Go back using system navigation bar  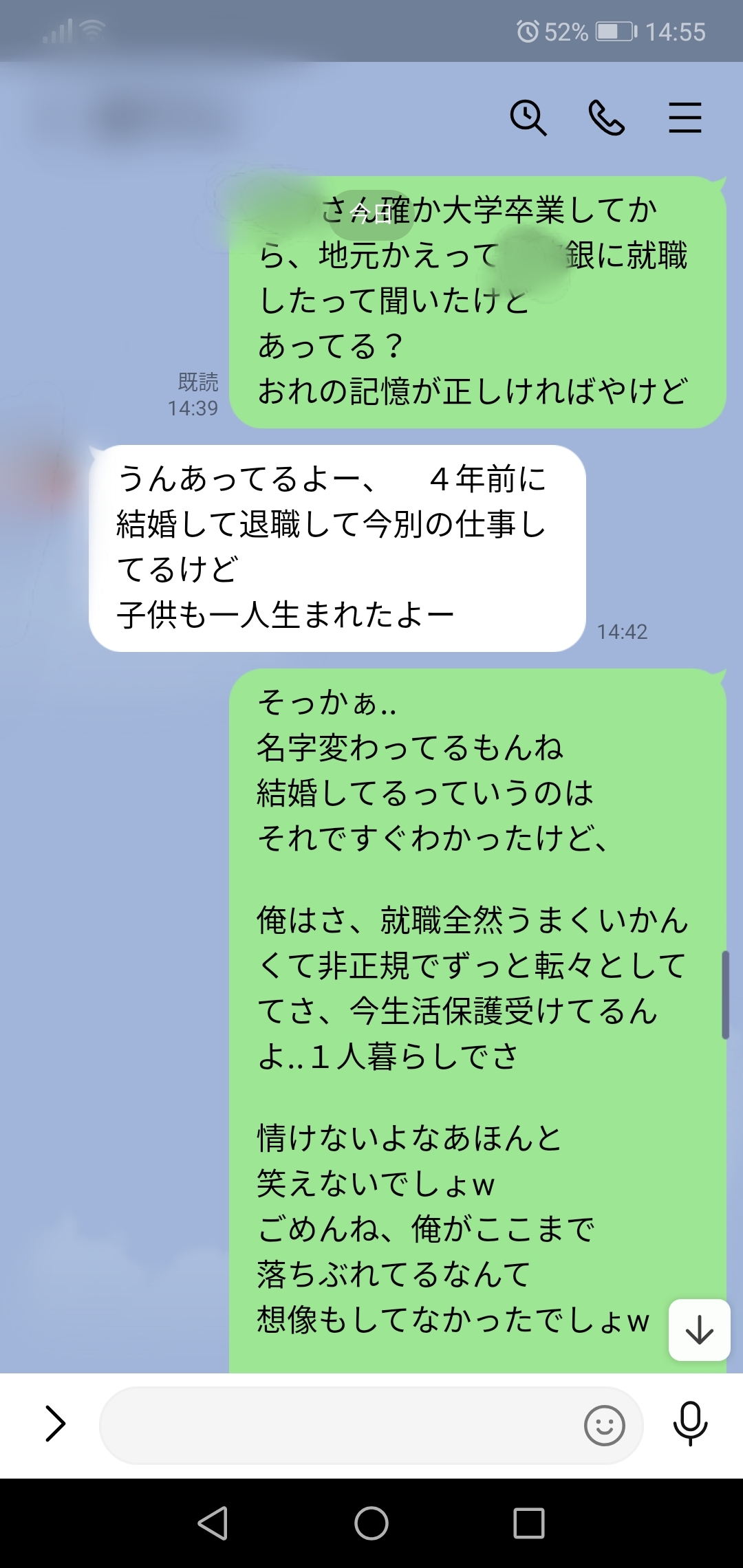[x=213, y=1523]
